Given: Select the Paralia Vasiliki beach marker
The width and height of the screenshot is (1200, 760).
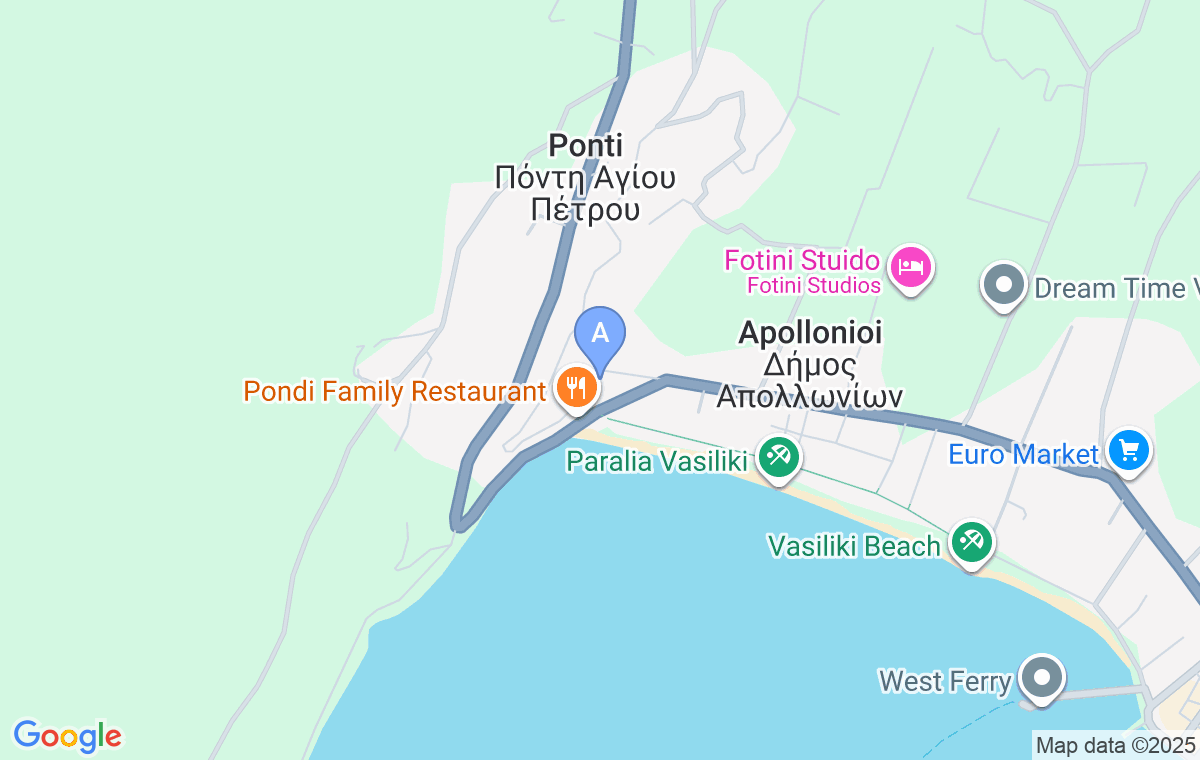Looking at the screenshot, I should coord(777,457).
